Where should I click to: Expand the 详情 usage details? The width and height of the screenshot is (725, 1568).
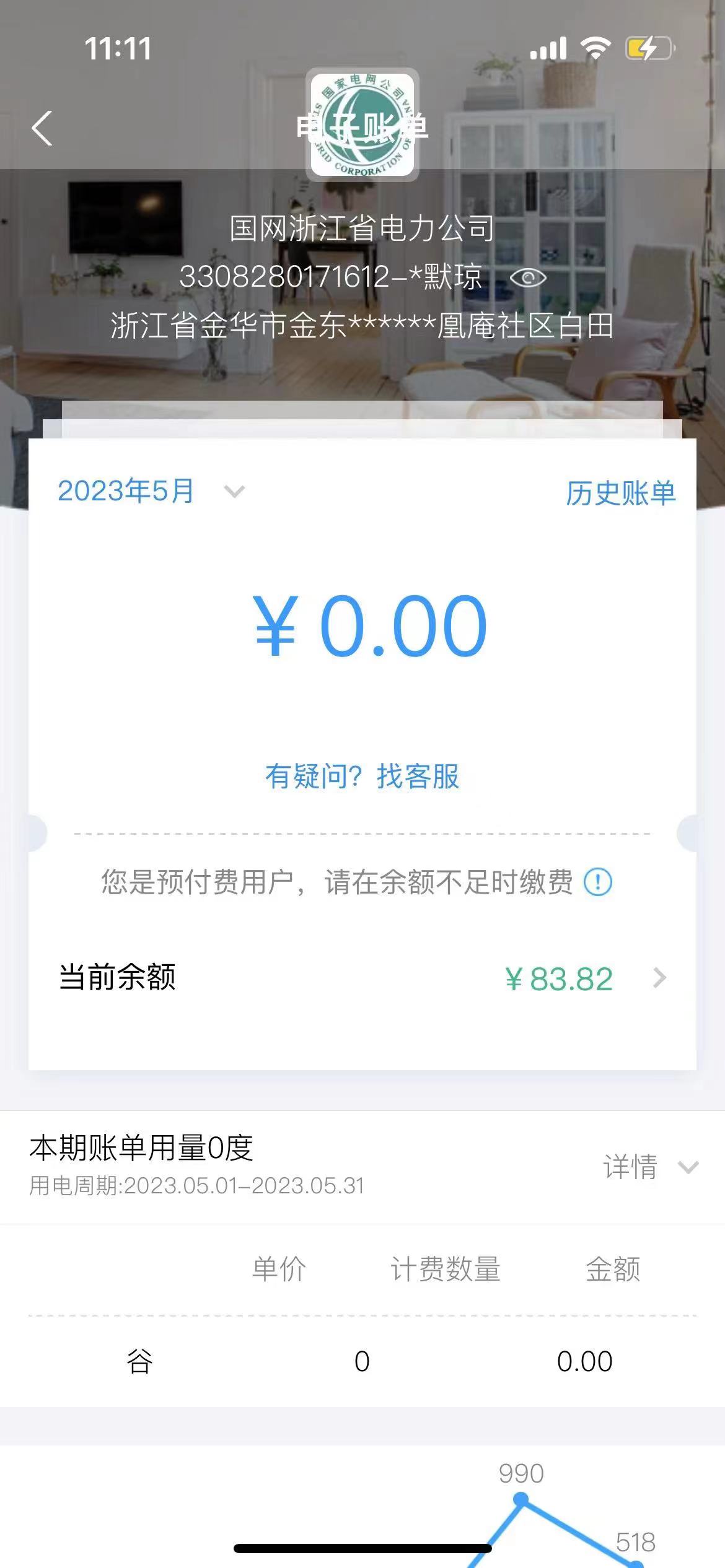point(650,1167)
